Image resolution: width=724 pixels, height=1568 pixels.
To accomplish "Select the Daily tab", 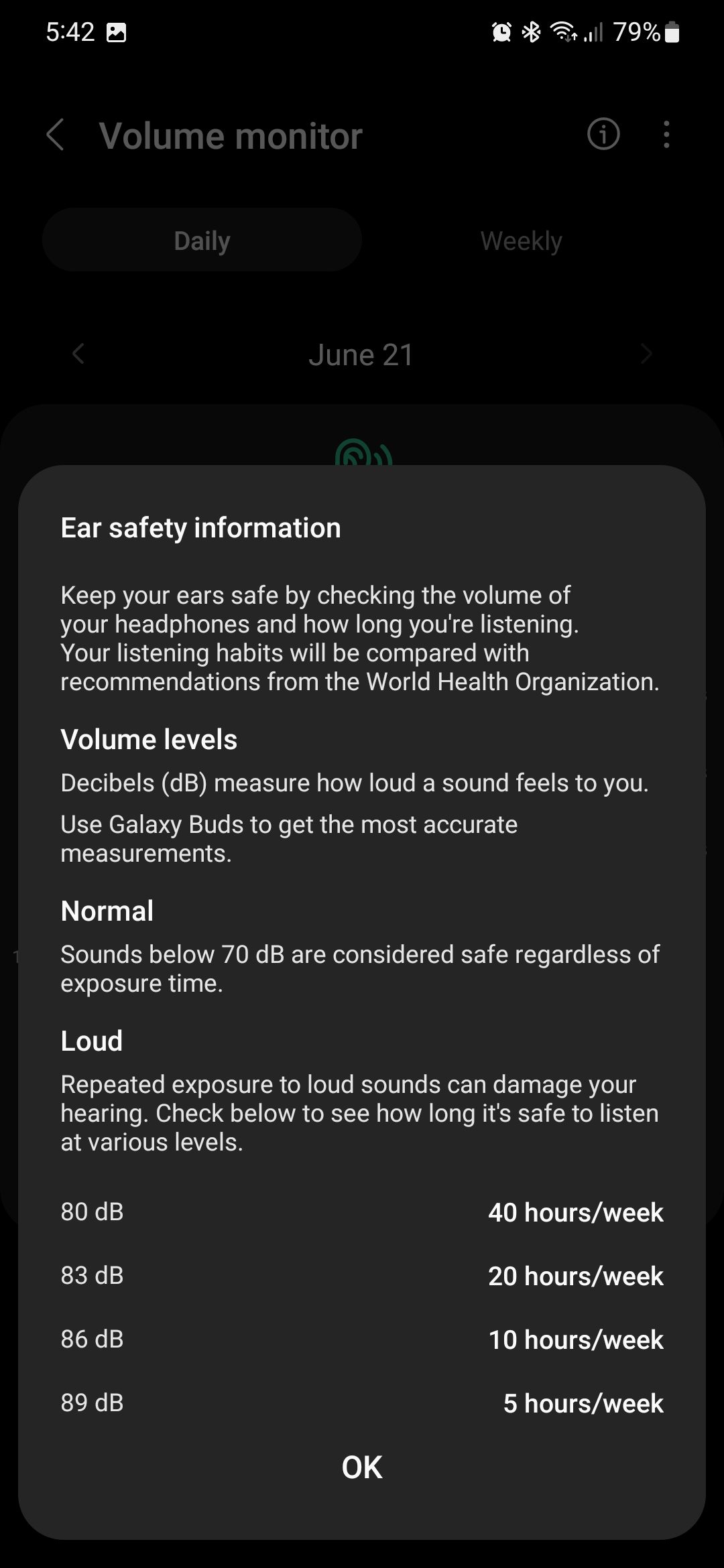I will [x=202, y=241].
